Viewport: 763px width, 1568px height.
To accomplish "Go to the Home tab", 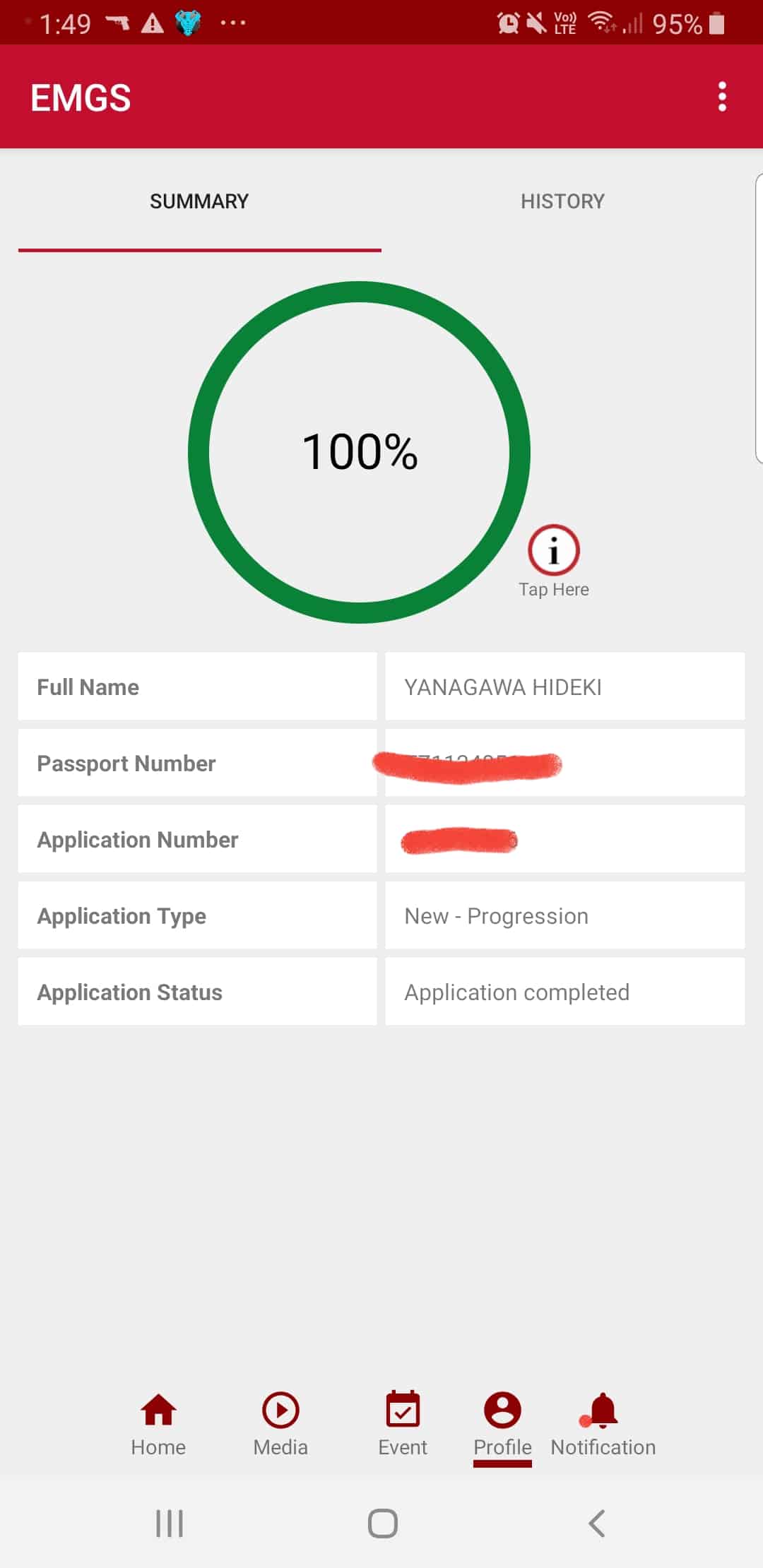I will coord(158,1424).
